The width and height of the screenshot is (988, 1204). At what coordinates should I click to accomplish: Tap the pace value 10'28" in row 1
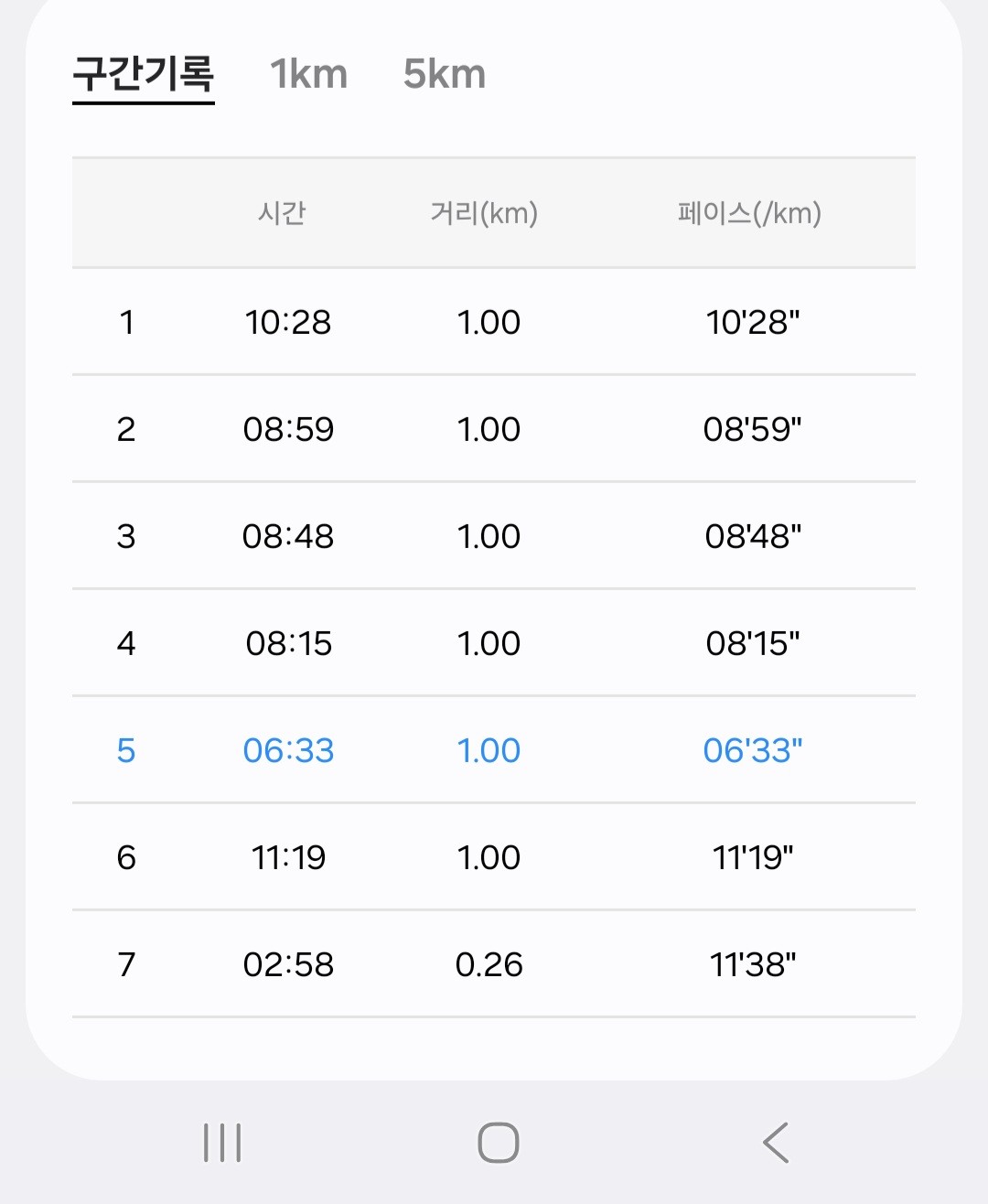pos(752,322)
